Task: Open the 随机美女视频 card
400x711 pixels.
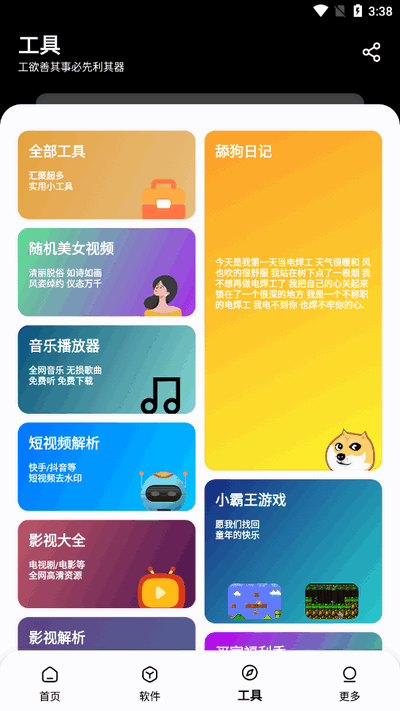Action: coord(107,272)
